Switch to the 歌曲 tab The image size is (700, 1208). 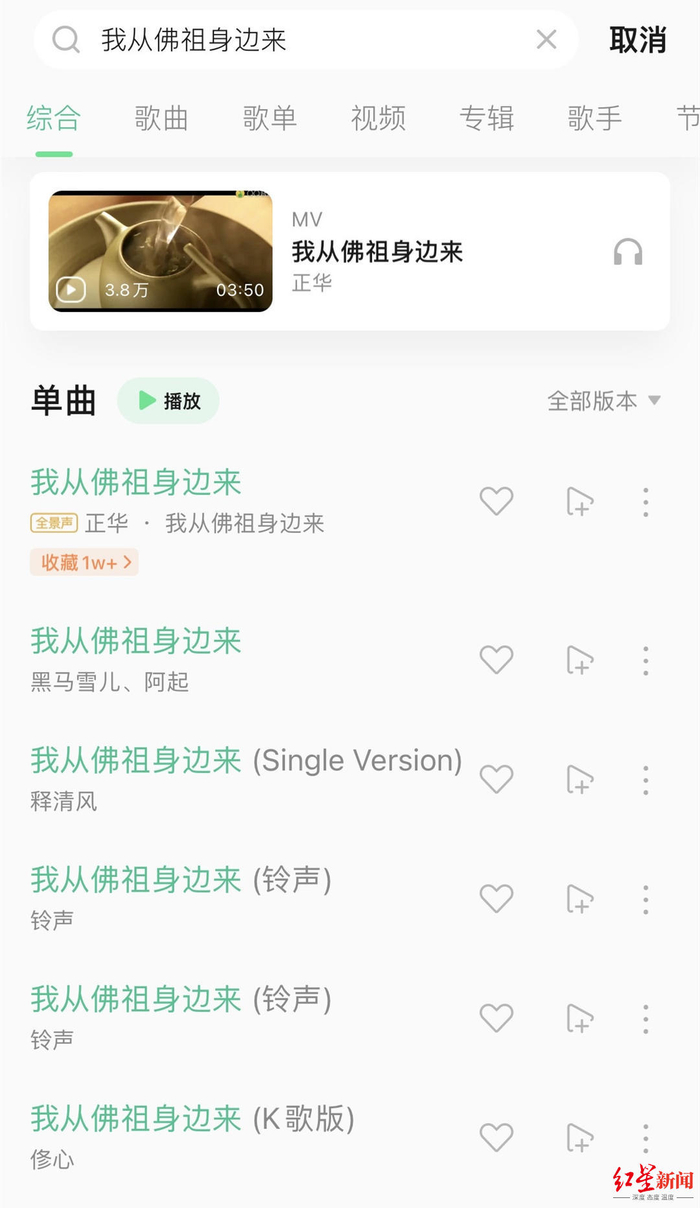click(161, 119)
